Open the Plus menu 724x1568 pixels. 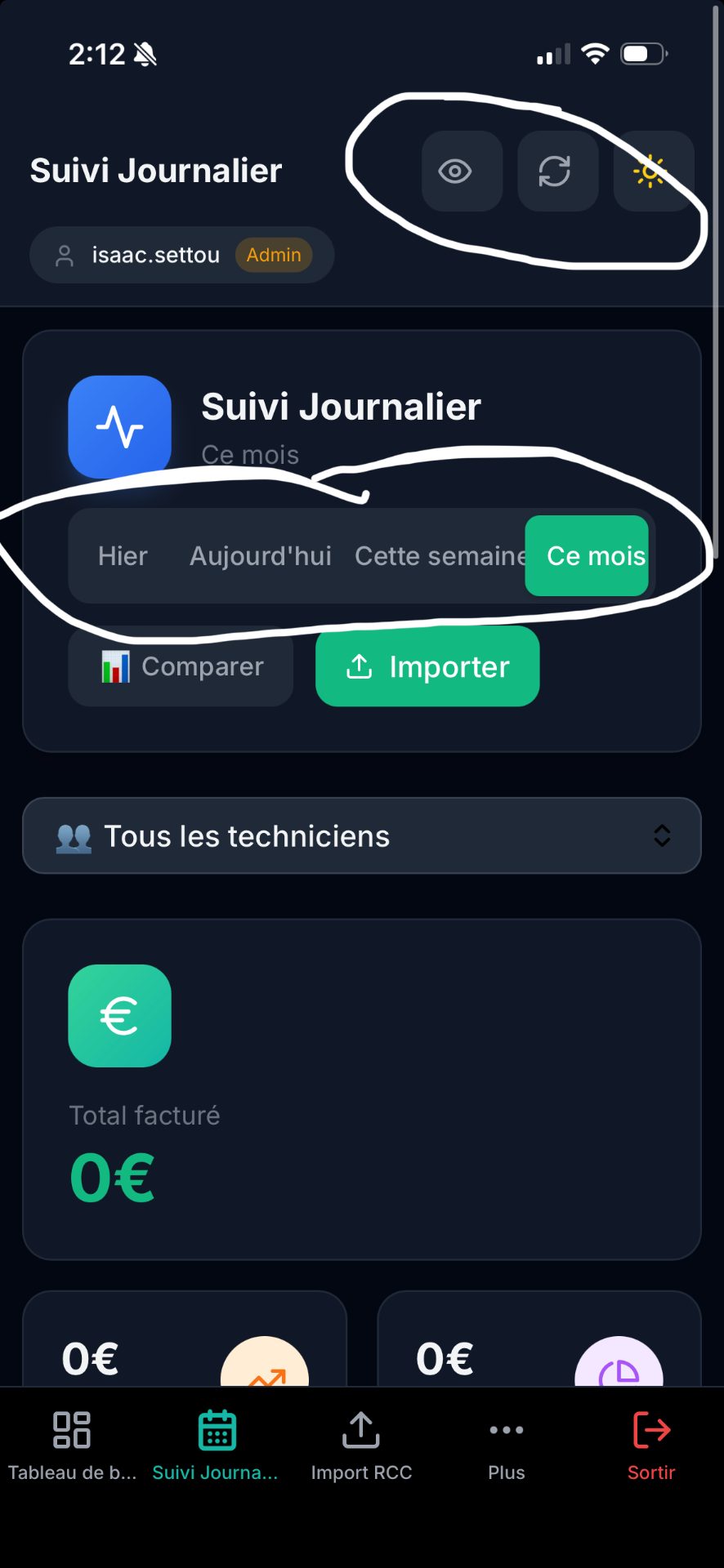coord(506,1444)
